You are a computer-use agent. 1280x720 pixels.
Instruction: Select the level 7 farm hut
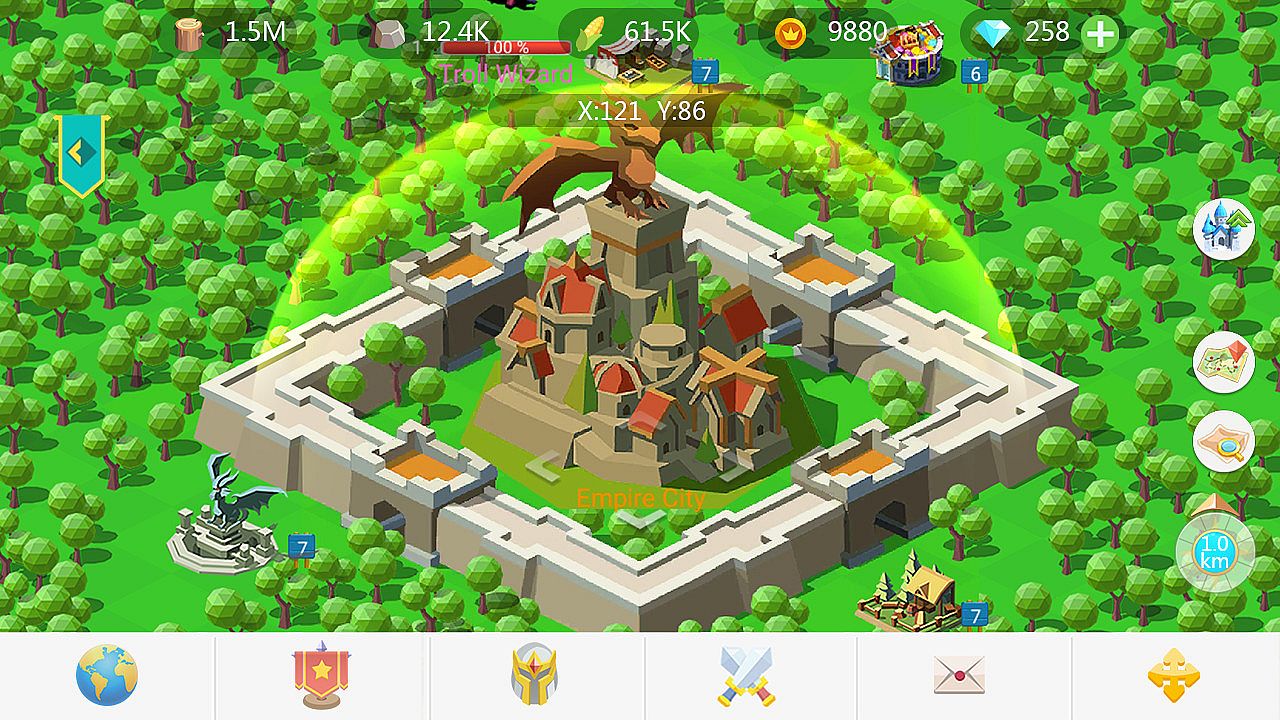click(908, 591)
